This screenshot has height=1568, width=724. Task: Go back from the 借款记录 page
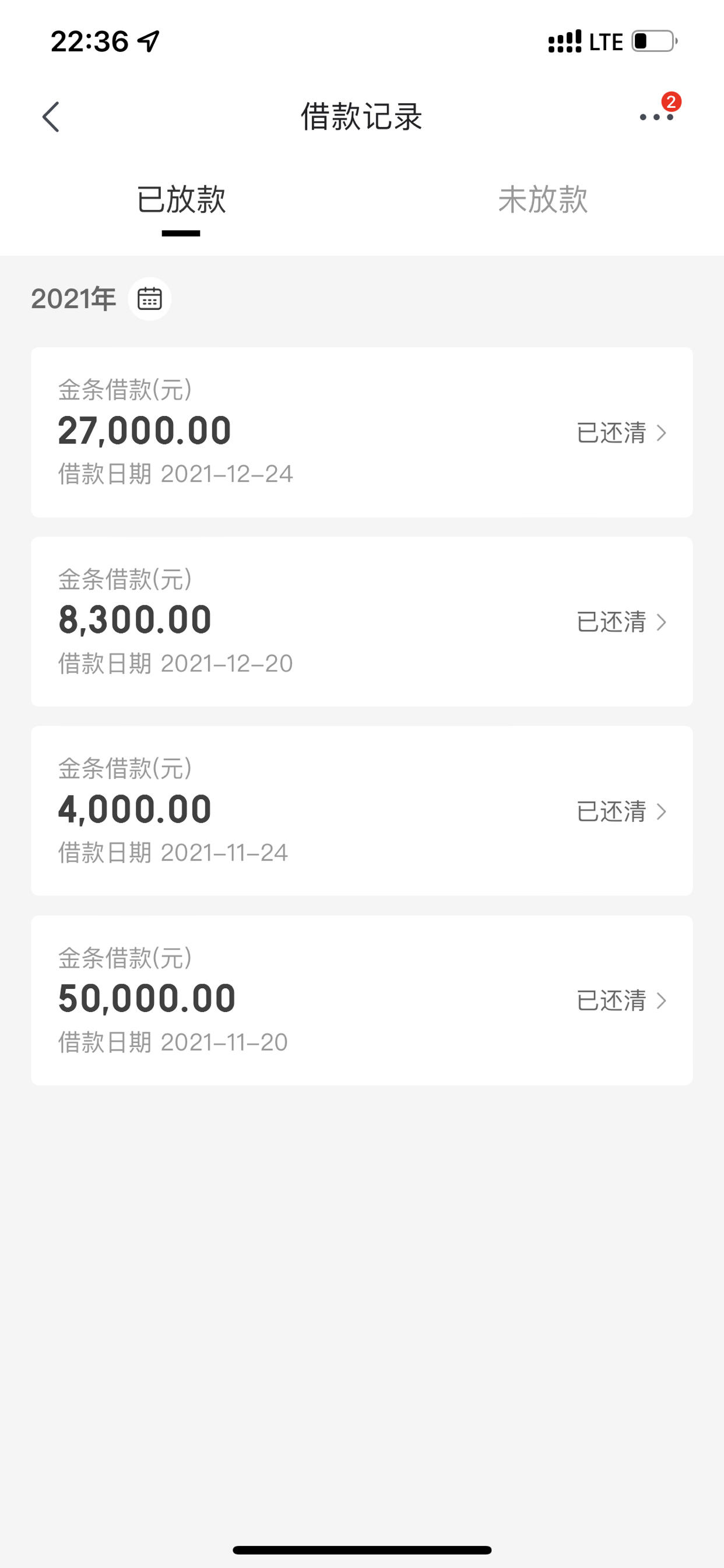point(51,116)
